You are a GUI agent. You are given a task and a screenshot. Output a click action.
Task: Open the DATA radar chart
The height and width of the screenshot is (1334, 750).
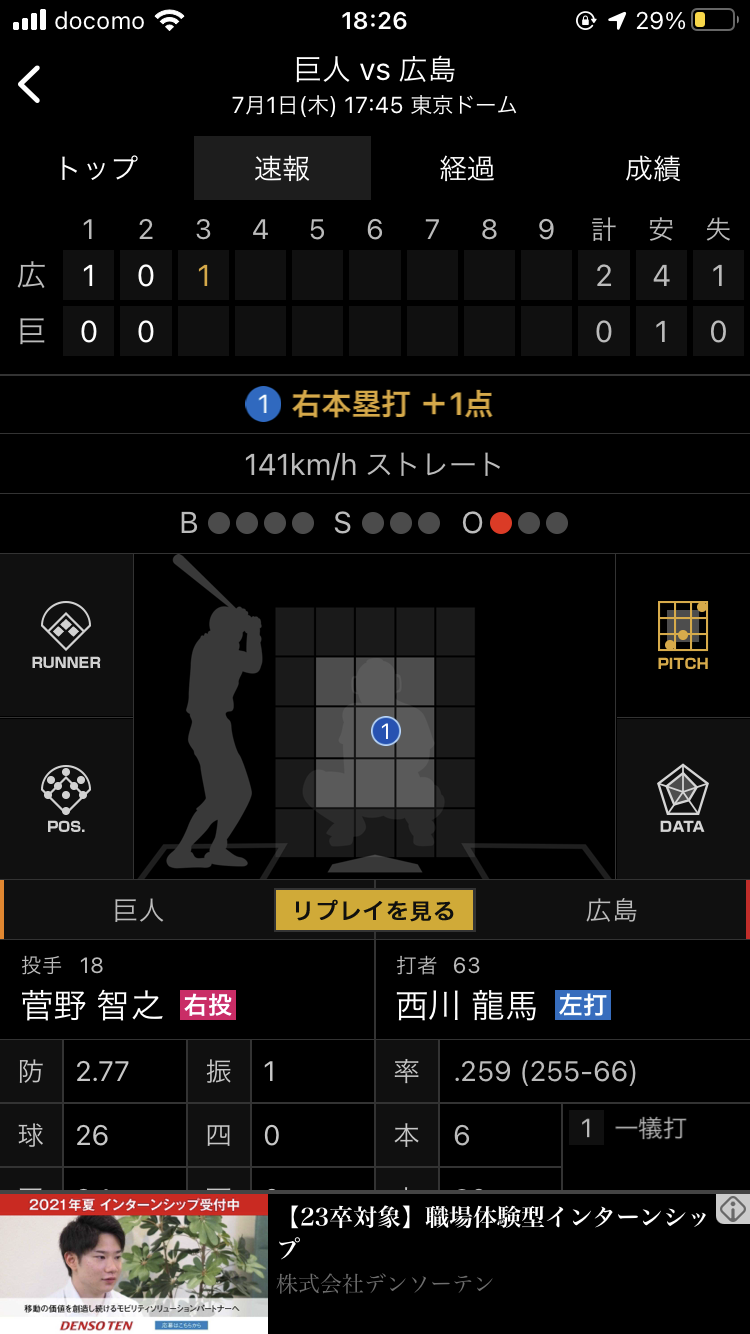pos(682,799)
